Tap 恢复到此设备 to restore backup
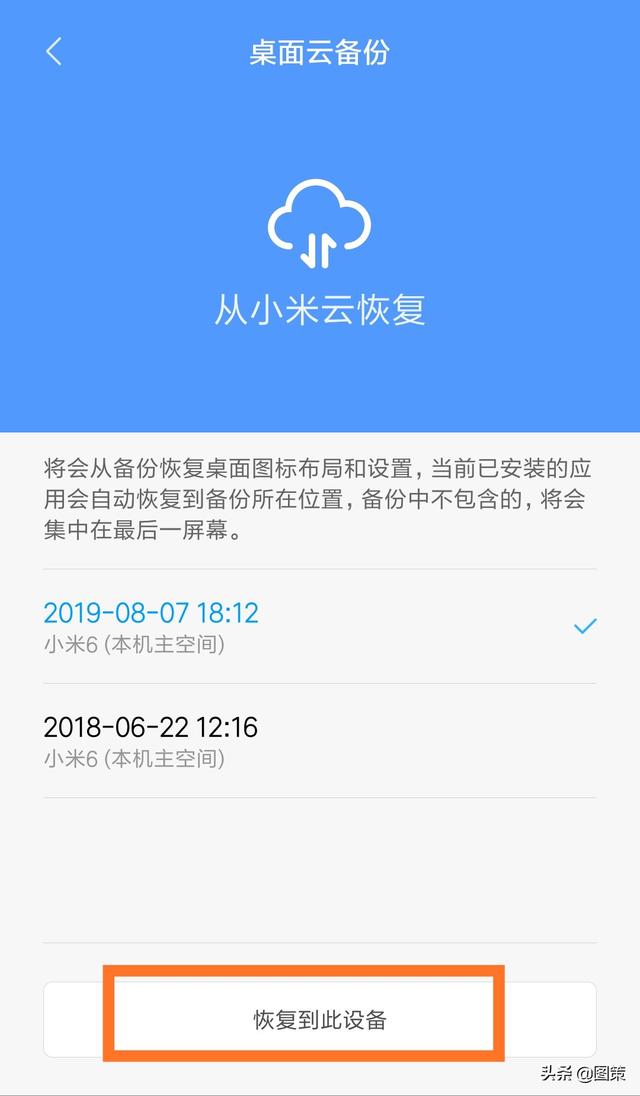 point(319,1019)
